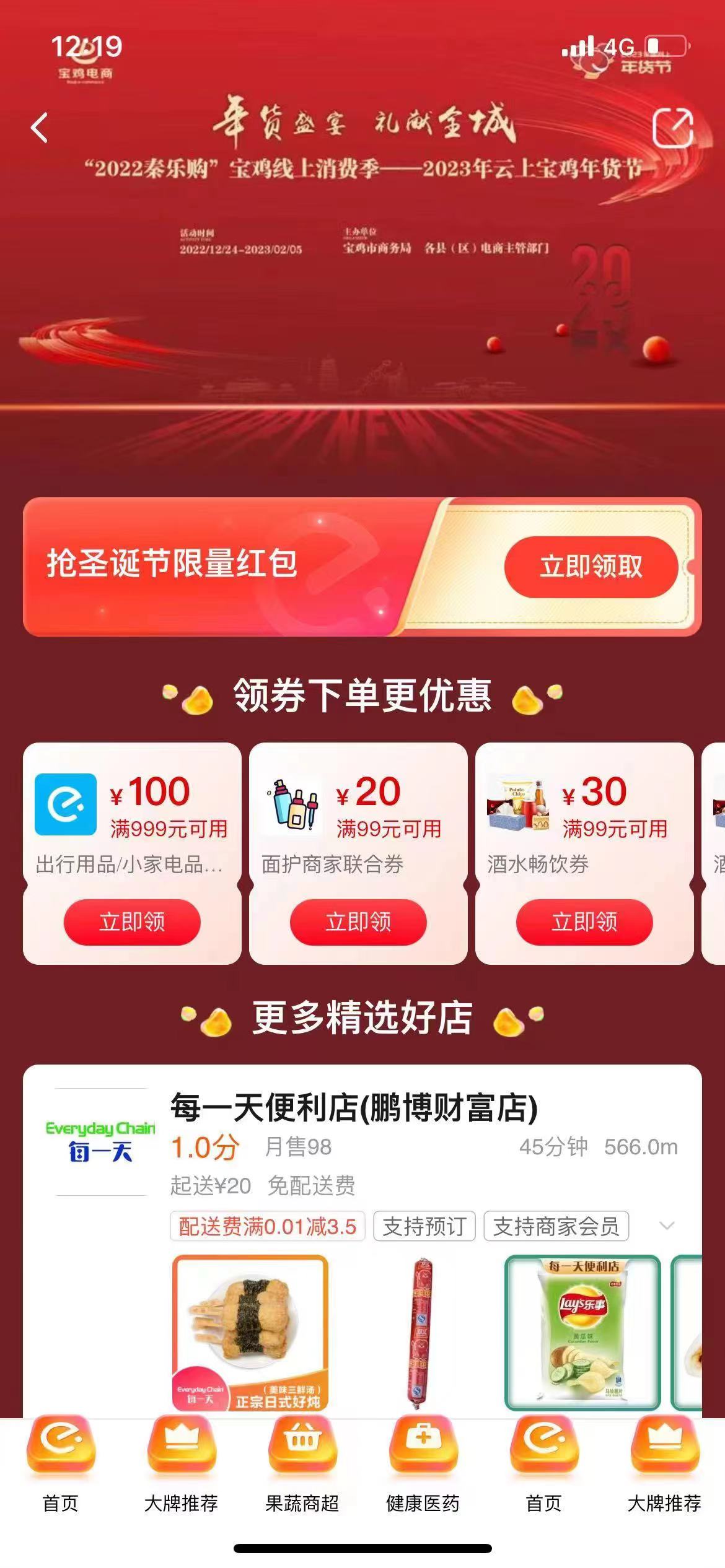Image resolution: width=725 pixels, height=1568 pixels.
Task: Go back using the top-left arrow
Action: [x=39, y=128]
